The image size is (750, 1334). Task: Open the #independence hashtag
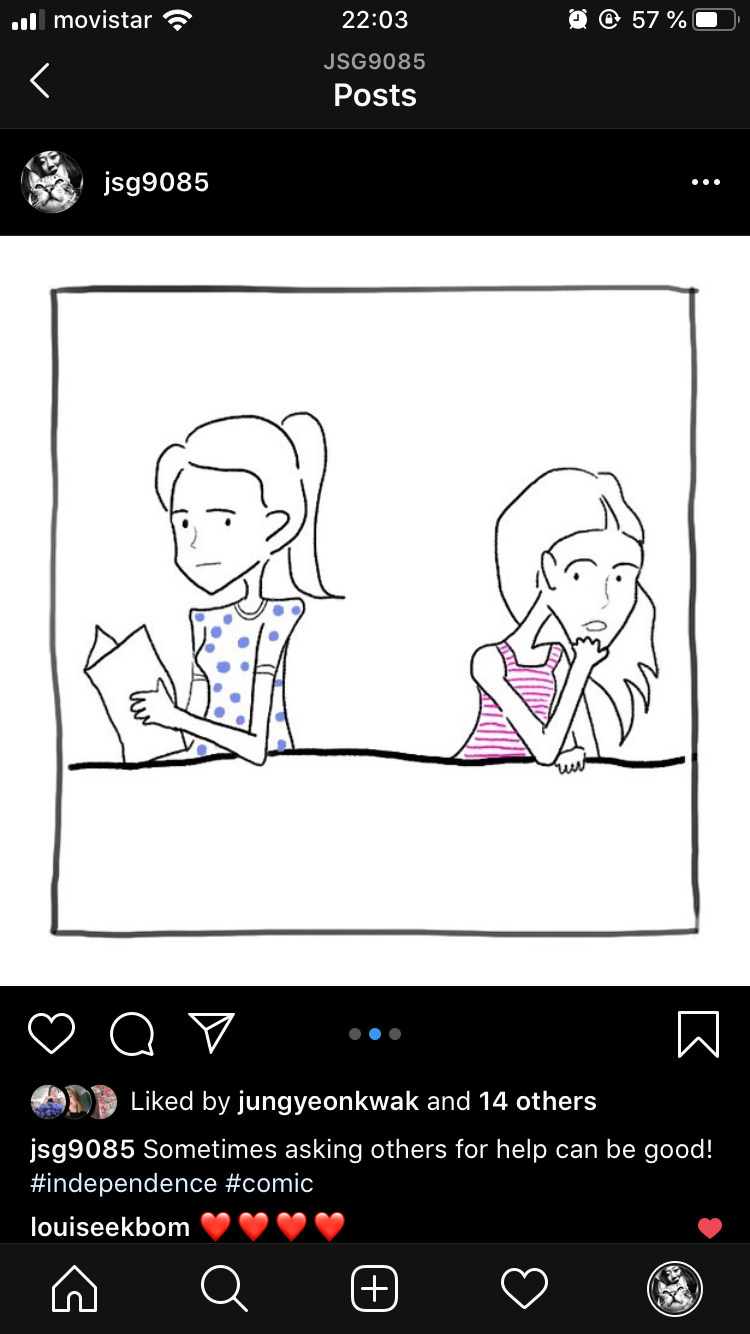pyautogui.click(x=123, y=1183)
